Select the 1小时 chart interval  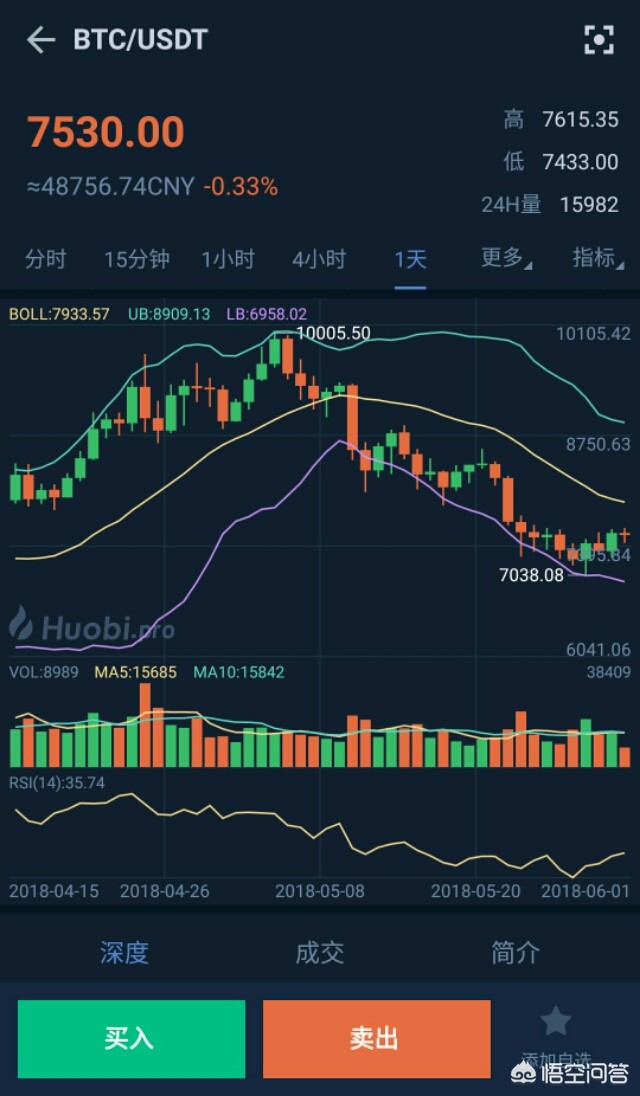(x=228, y=259)
